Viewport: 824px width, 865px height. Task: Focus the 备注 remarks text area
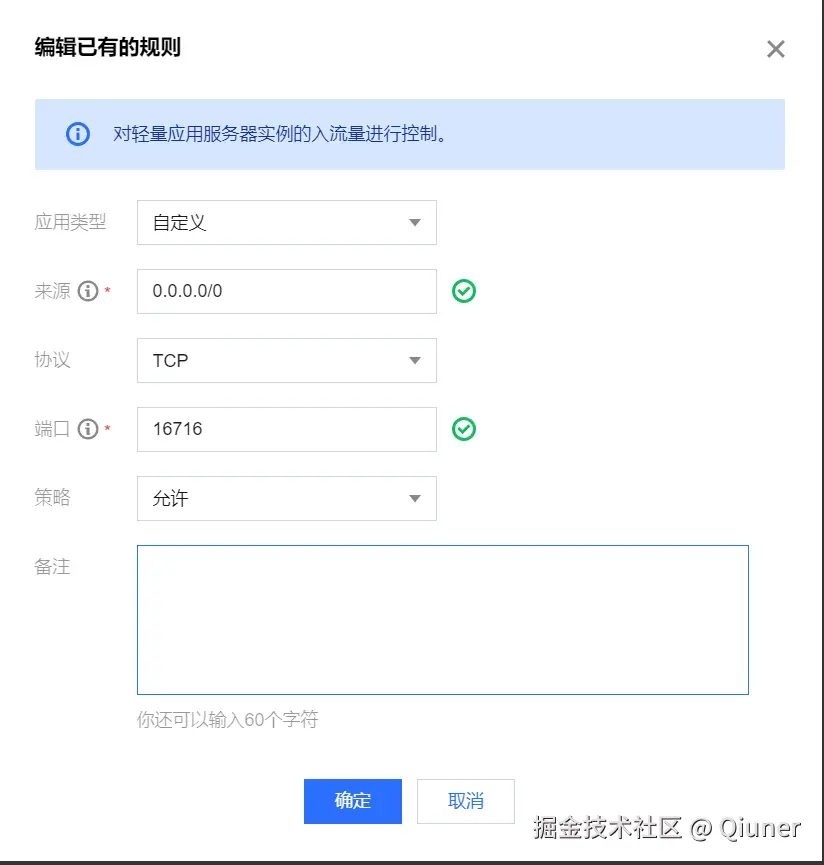pos(442,619)
